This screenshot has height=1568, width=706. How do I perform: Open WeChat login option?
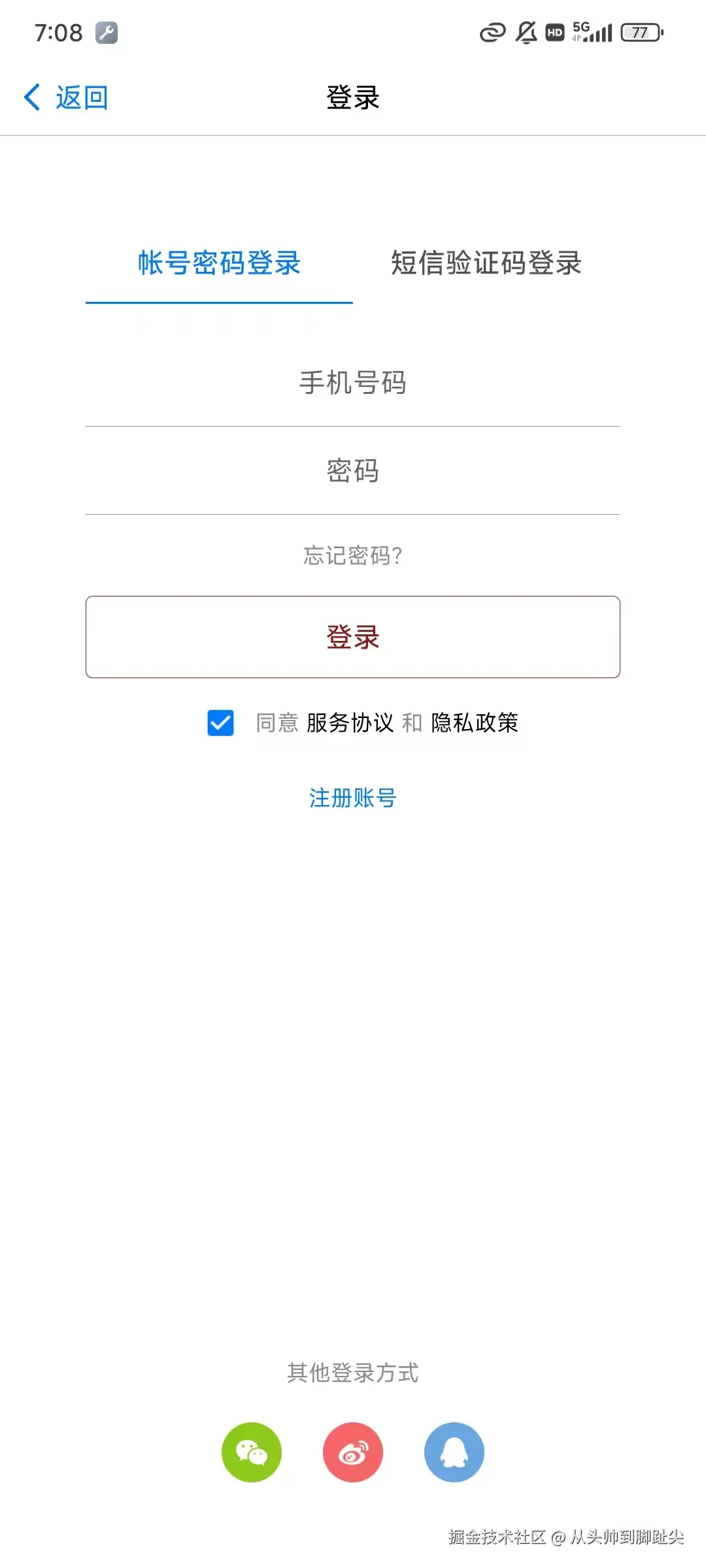[252, 1452]
